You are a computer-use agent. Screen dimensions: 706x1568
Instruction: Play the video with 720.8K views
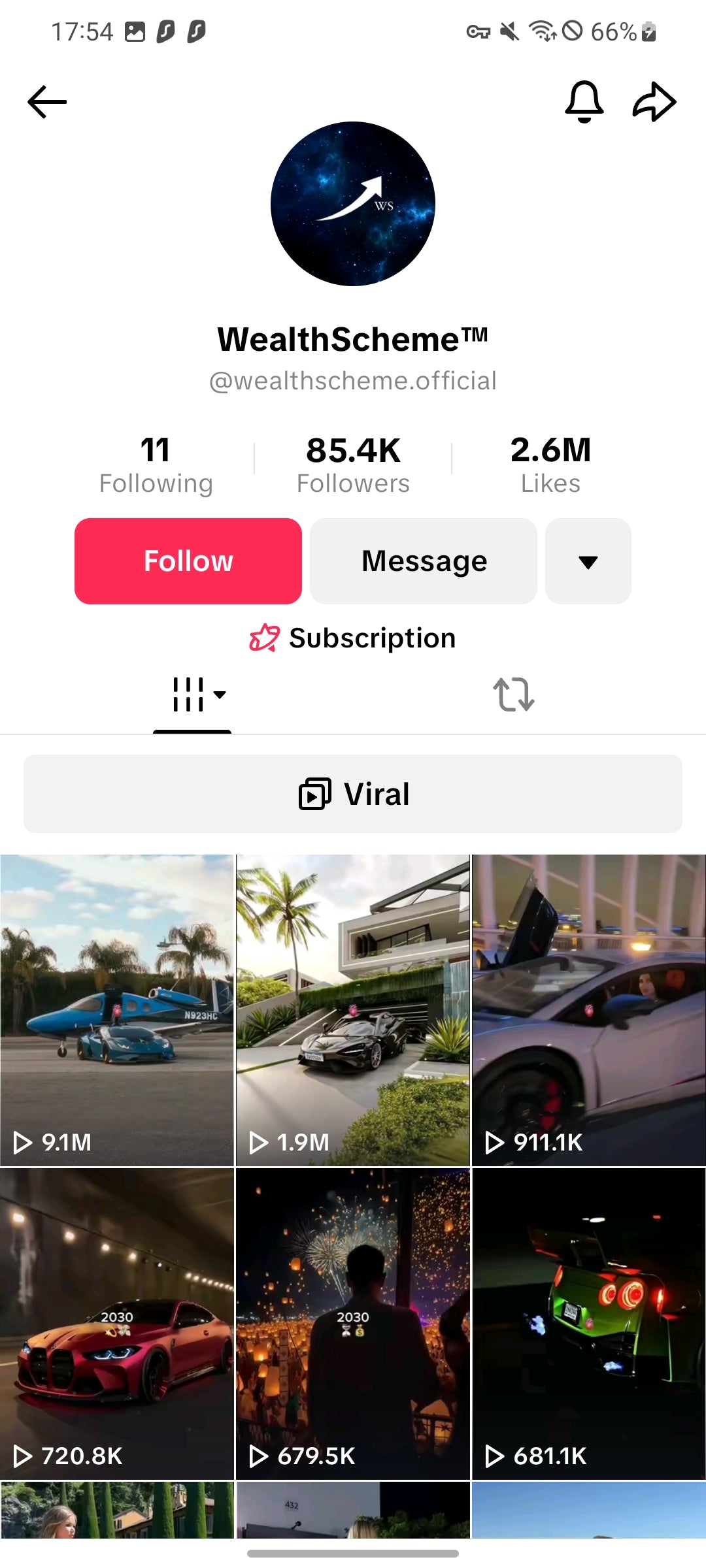click(117, 1324)
